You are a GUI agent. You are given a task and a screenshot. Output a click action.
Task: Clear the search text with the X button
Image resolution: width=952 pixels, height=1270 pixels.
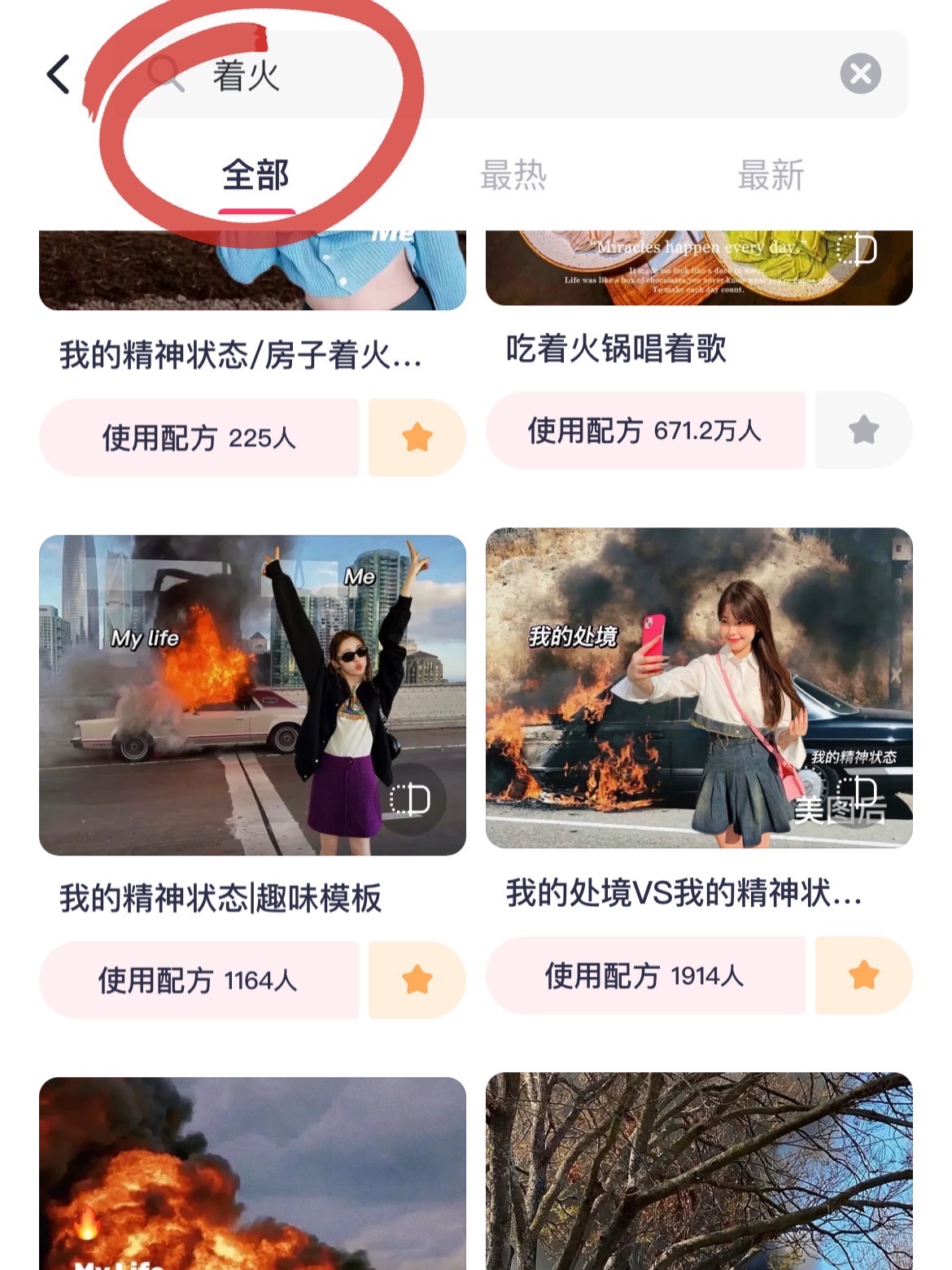pyautogui.click(x=860, y=75)
